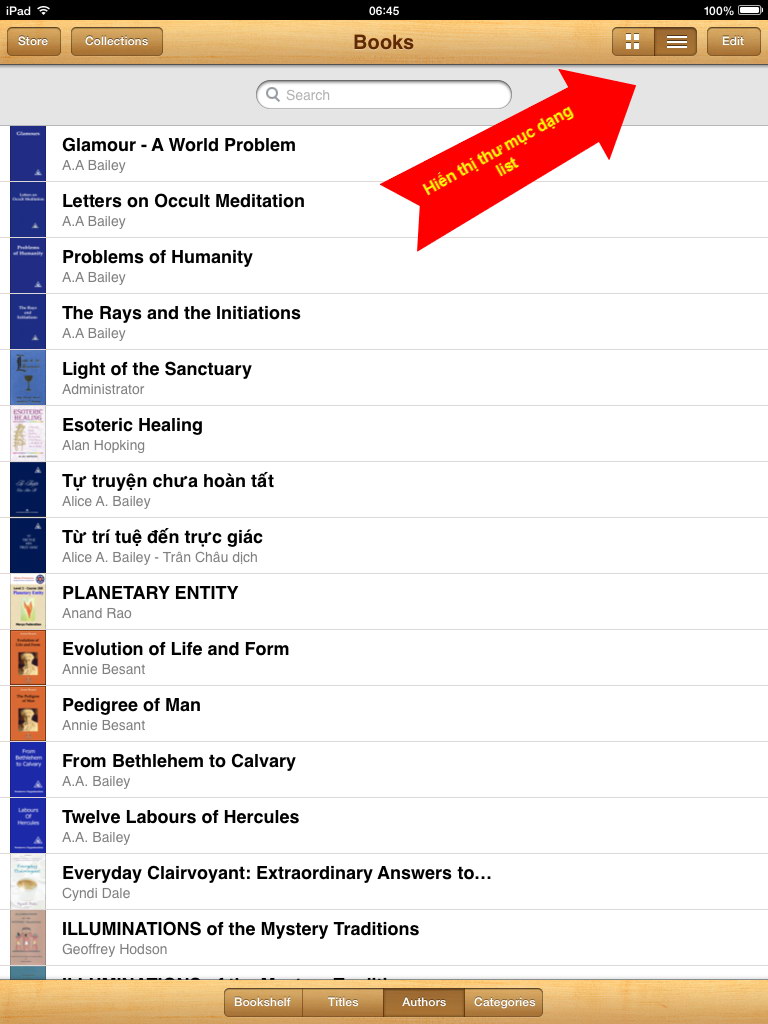Open Problems of Humanity
The width and height of the screenshot is (768, 1024).
pyautogui.click(x=157, y=257)
